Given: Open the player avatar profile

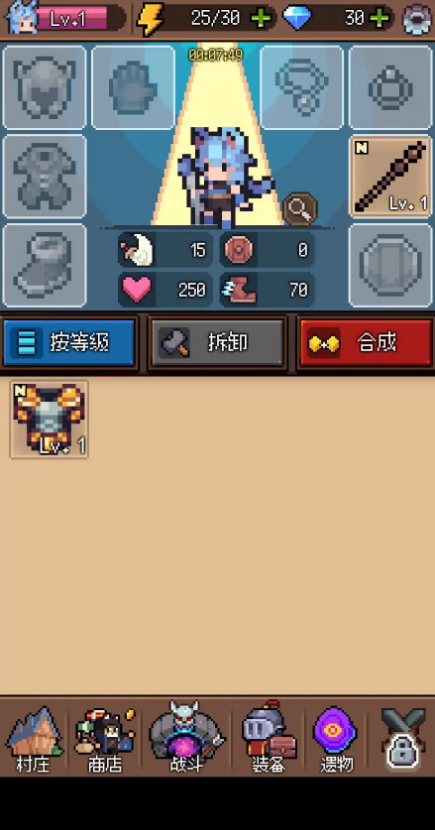Looking at the screenshot, I should coord(22,17).
